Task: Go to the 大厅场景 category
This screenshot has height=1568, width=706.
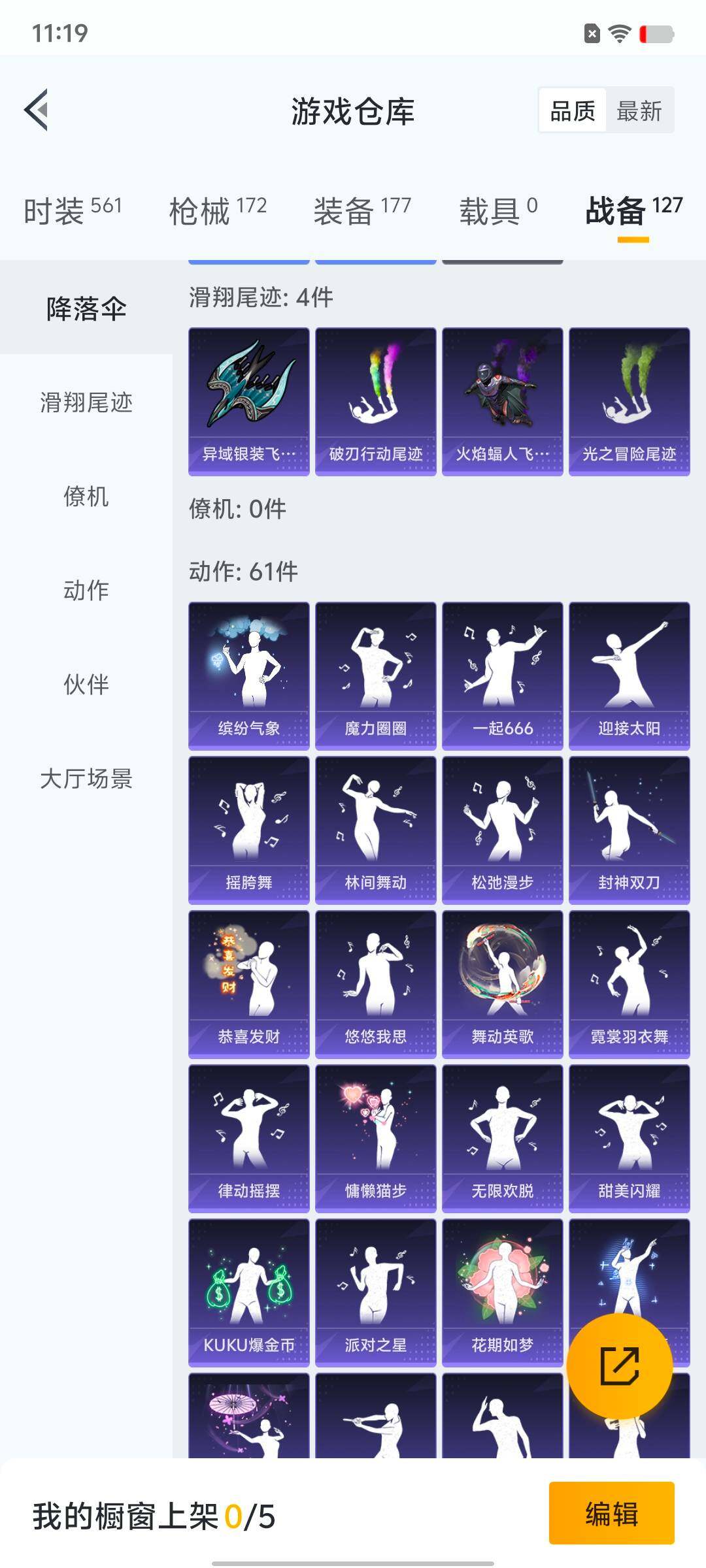Action: tap(86, 779)
